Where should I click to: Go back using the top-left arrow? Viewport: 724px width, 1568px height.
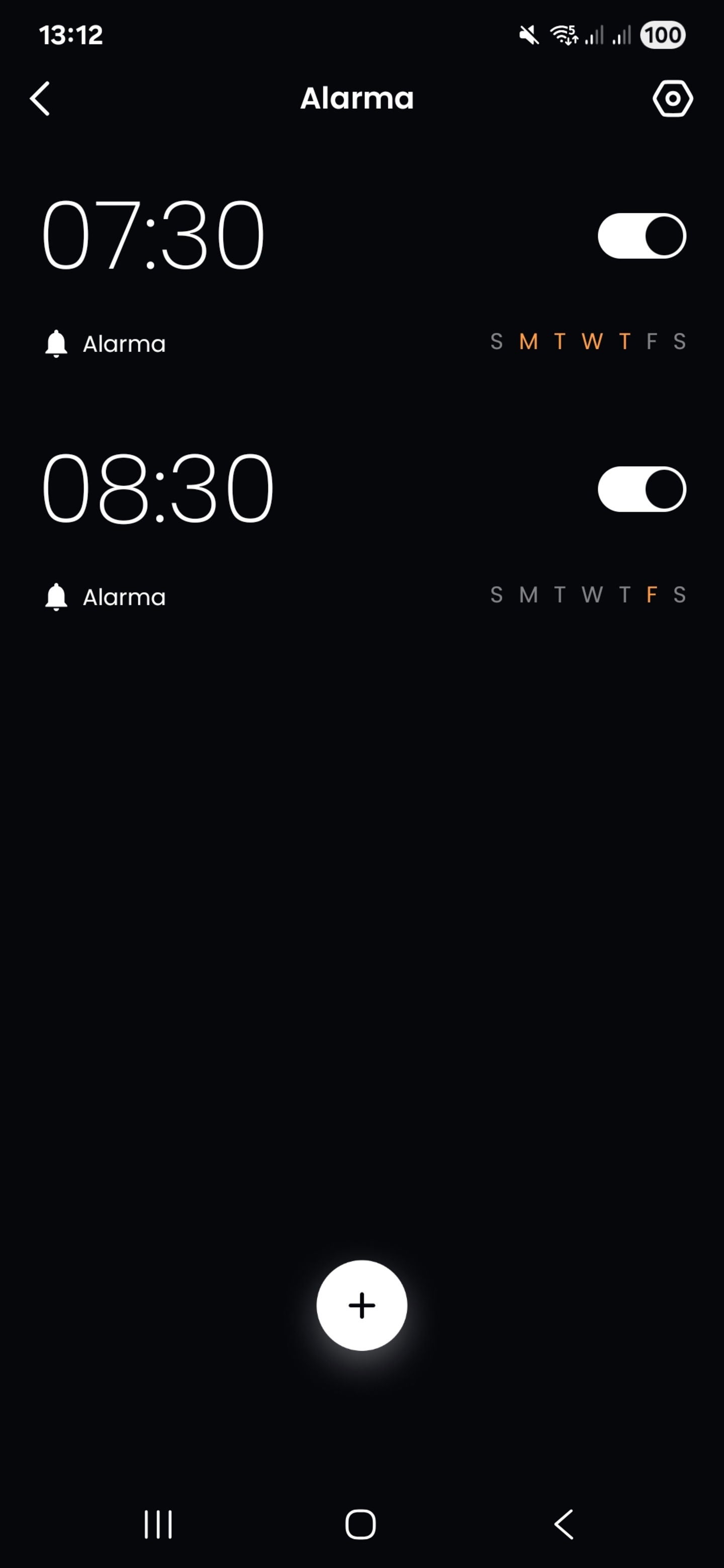[40, 99]
